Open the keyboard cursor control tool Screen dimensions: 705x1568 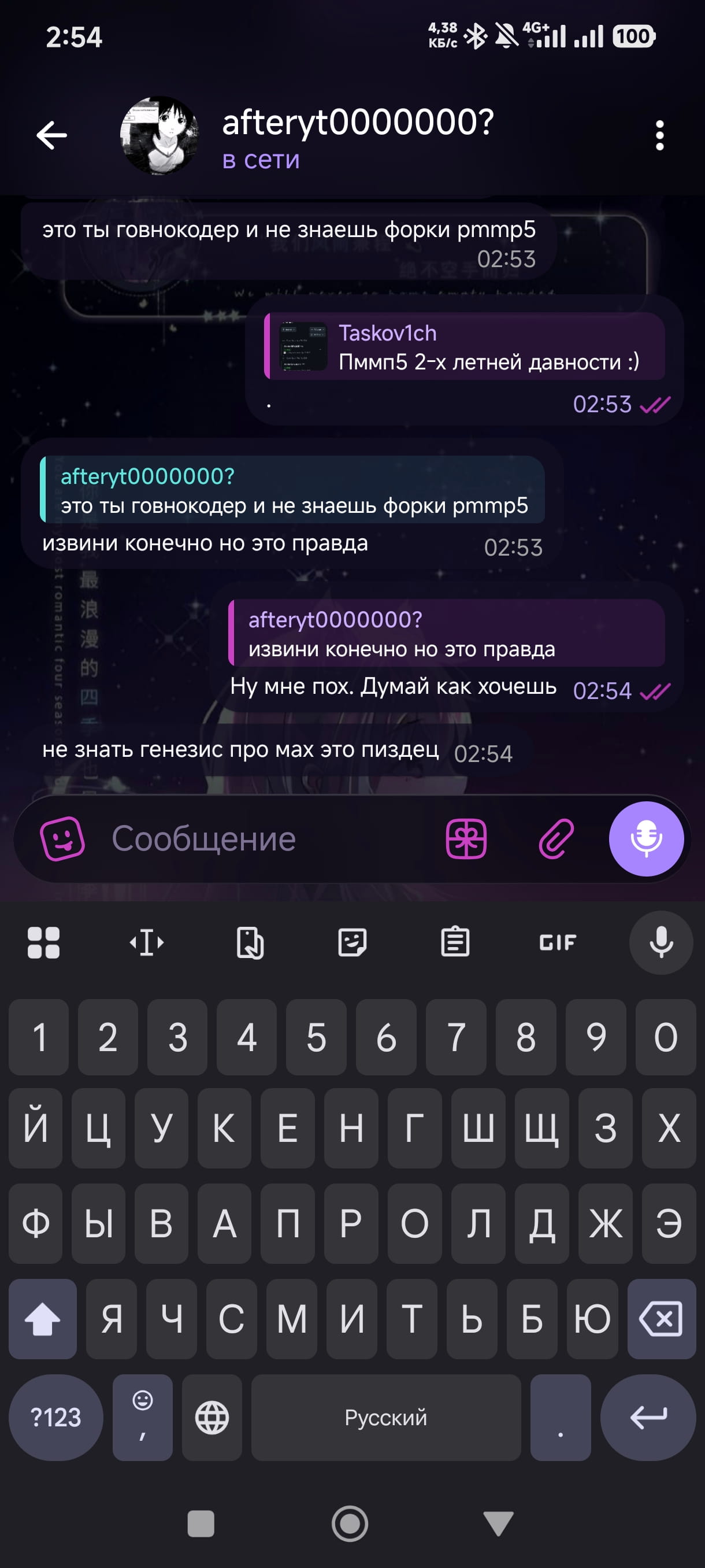(x=147, y=942)
